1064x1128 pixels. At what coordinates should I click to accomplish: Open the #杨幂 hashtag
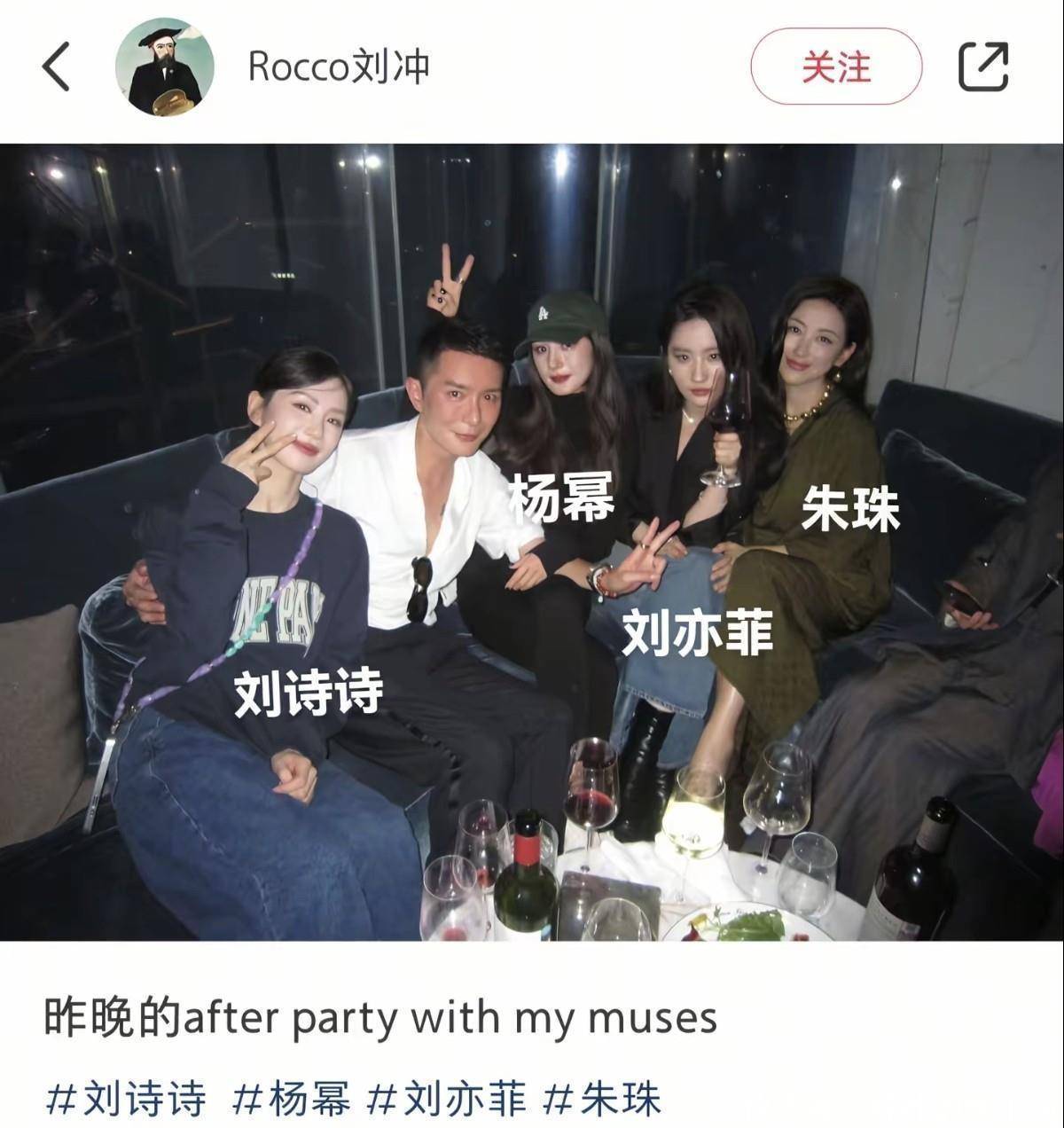[x=291, y=1098]
